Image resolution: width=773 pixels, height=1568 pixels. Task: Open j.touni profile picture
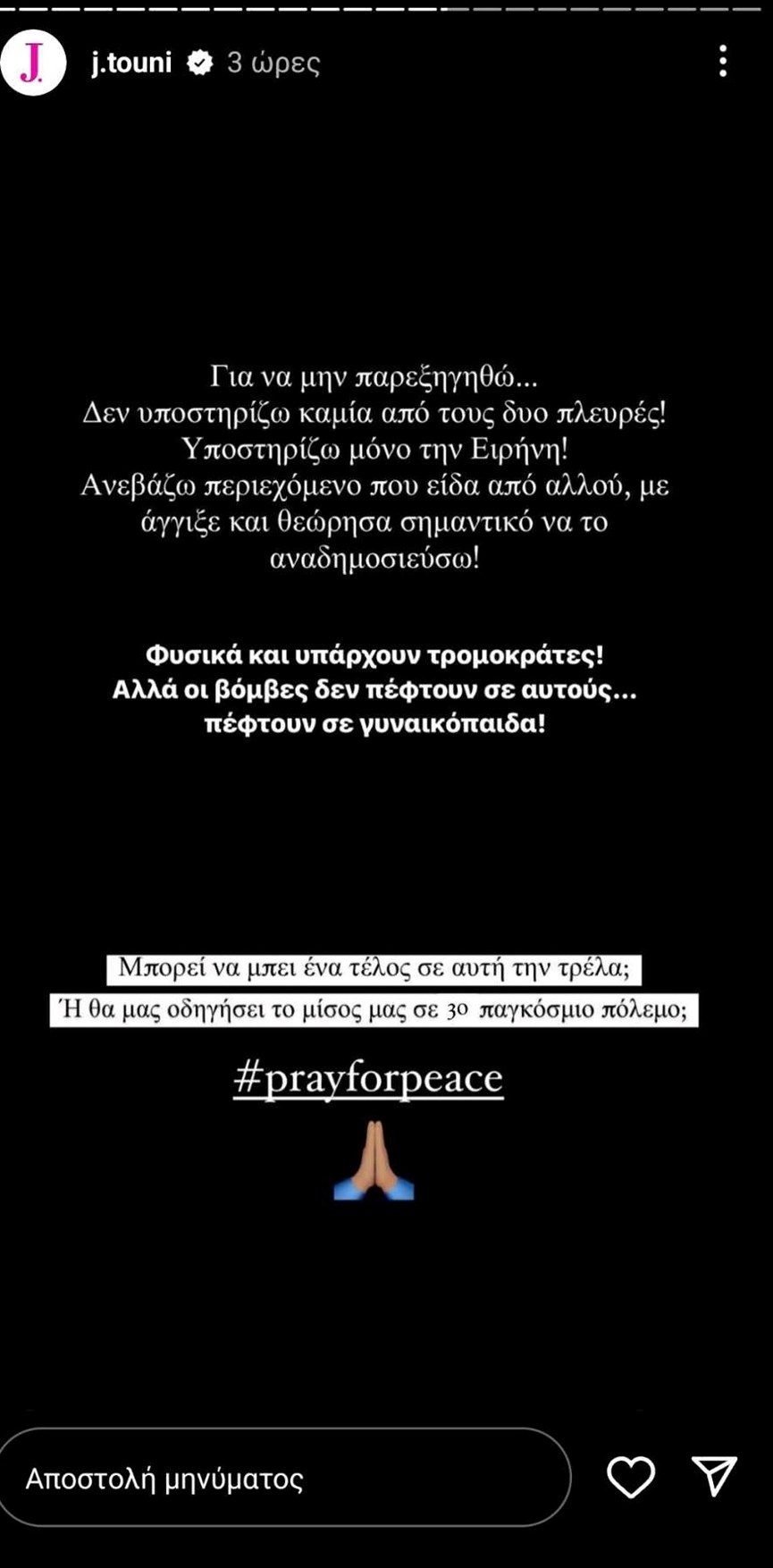click(33, 63)
